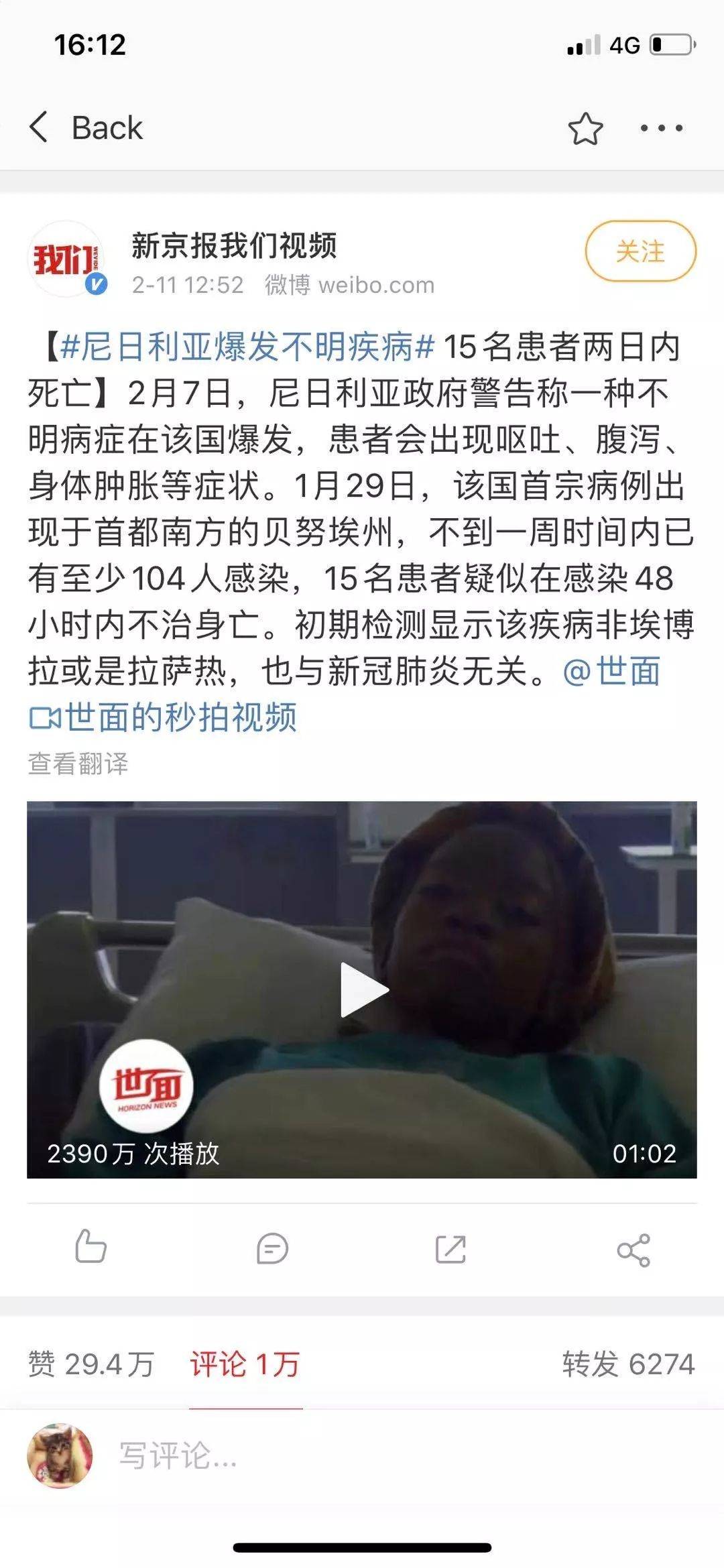Follow the account with the 关注 button
Screen dimensions: 724x1568
[x=640, y=251]
